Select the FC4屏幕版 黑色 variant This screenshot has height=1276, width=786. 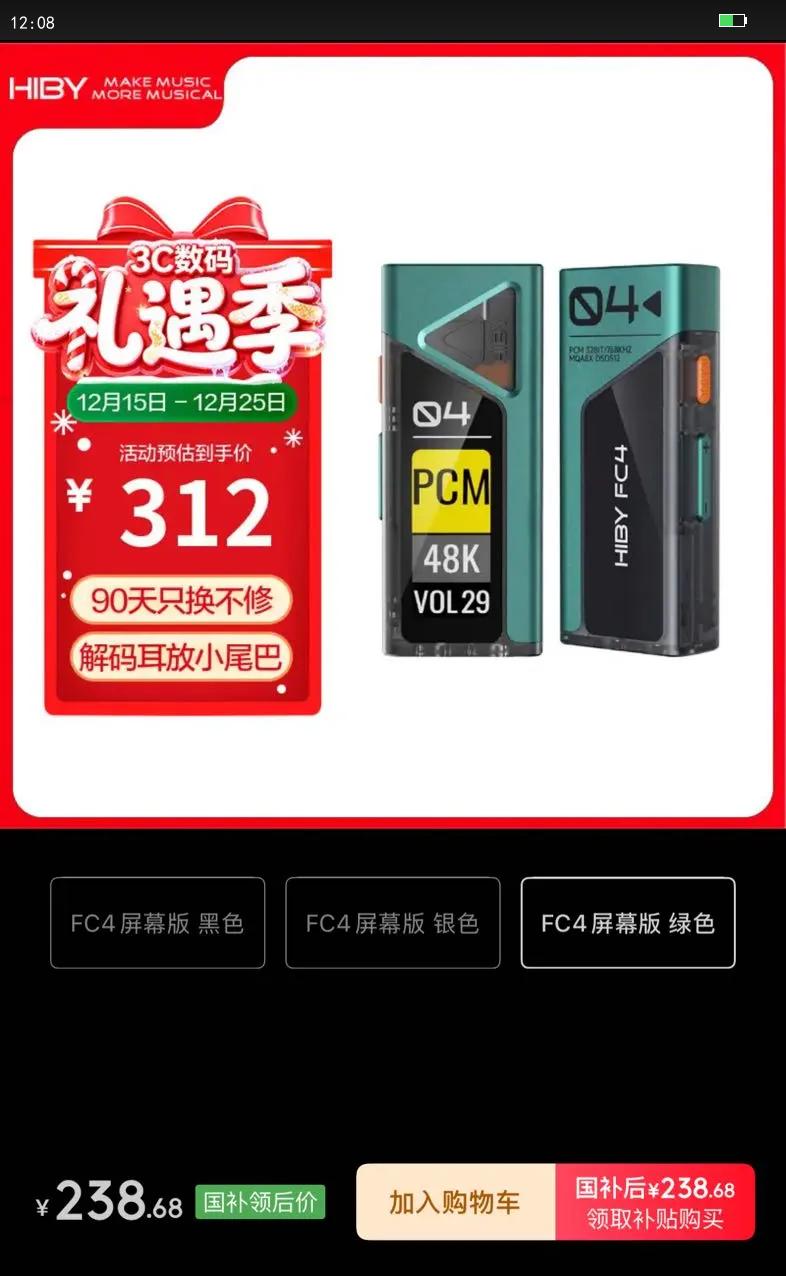[157, 922]
